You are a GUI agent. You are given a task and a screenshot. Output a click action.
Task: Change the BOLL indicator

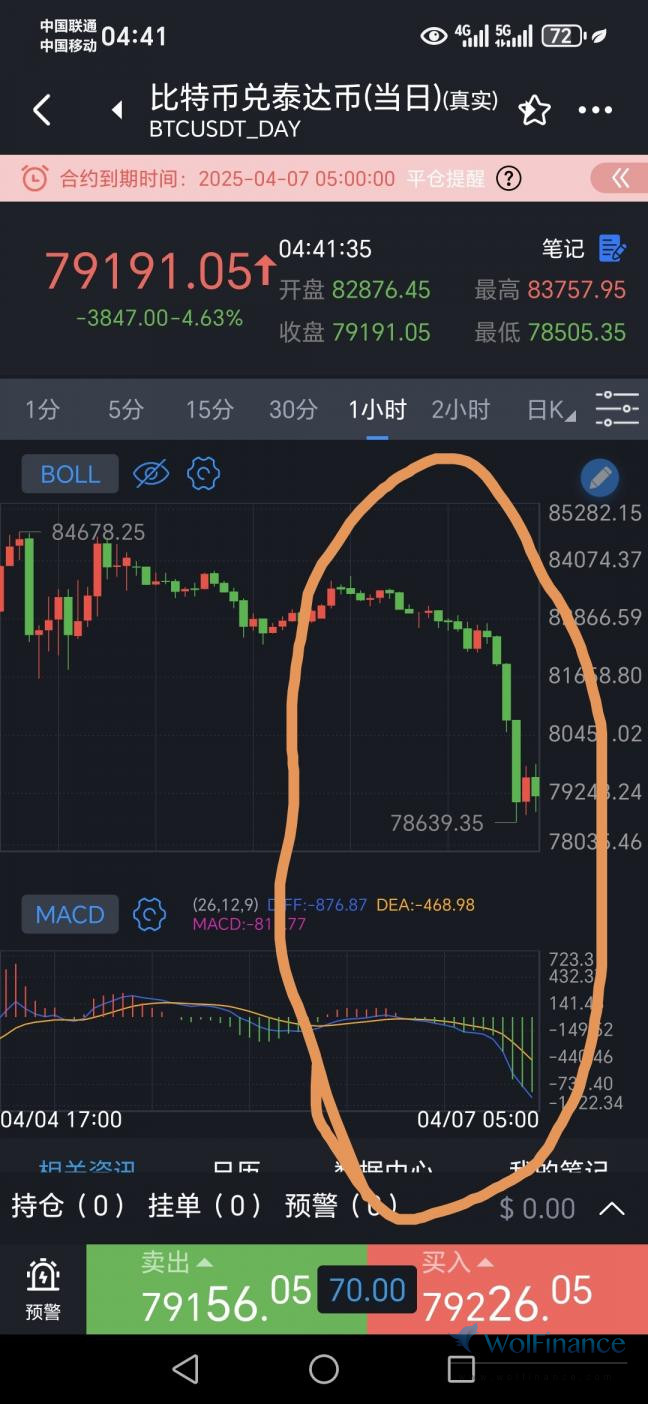click(x=70, y=474)
